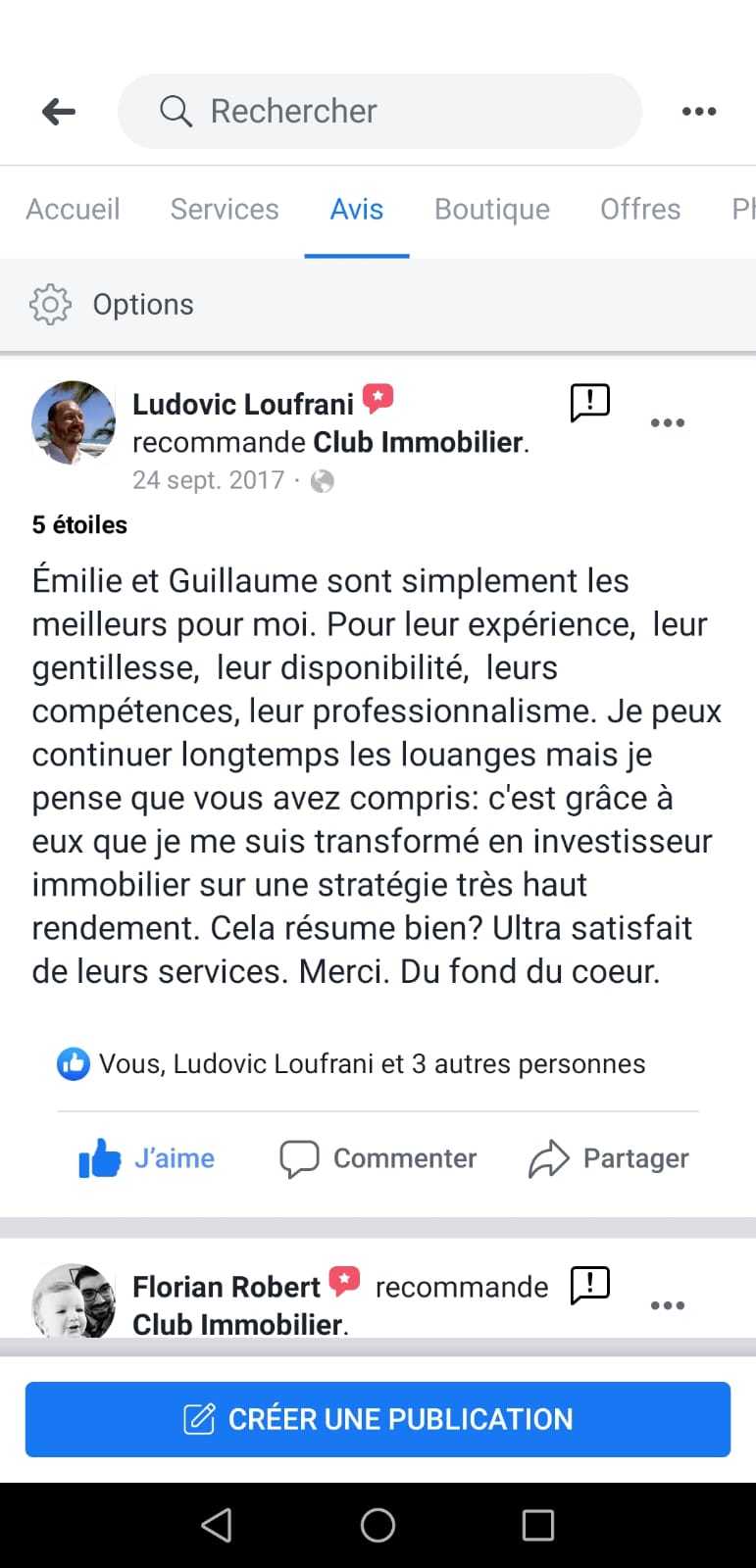Viewport: 756px width, 1568px height.
Task: Report Ludovic Loufrani's review
Action: point(590,402)
